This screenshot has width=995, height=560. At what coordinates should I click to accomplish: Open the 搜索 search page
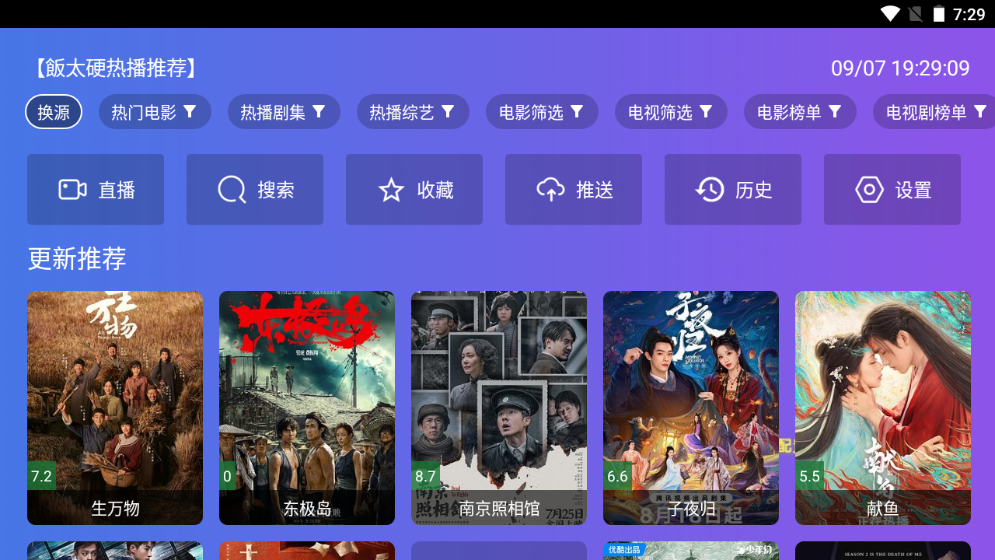coord(255,189)
